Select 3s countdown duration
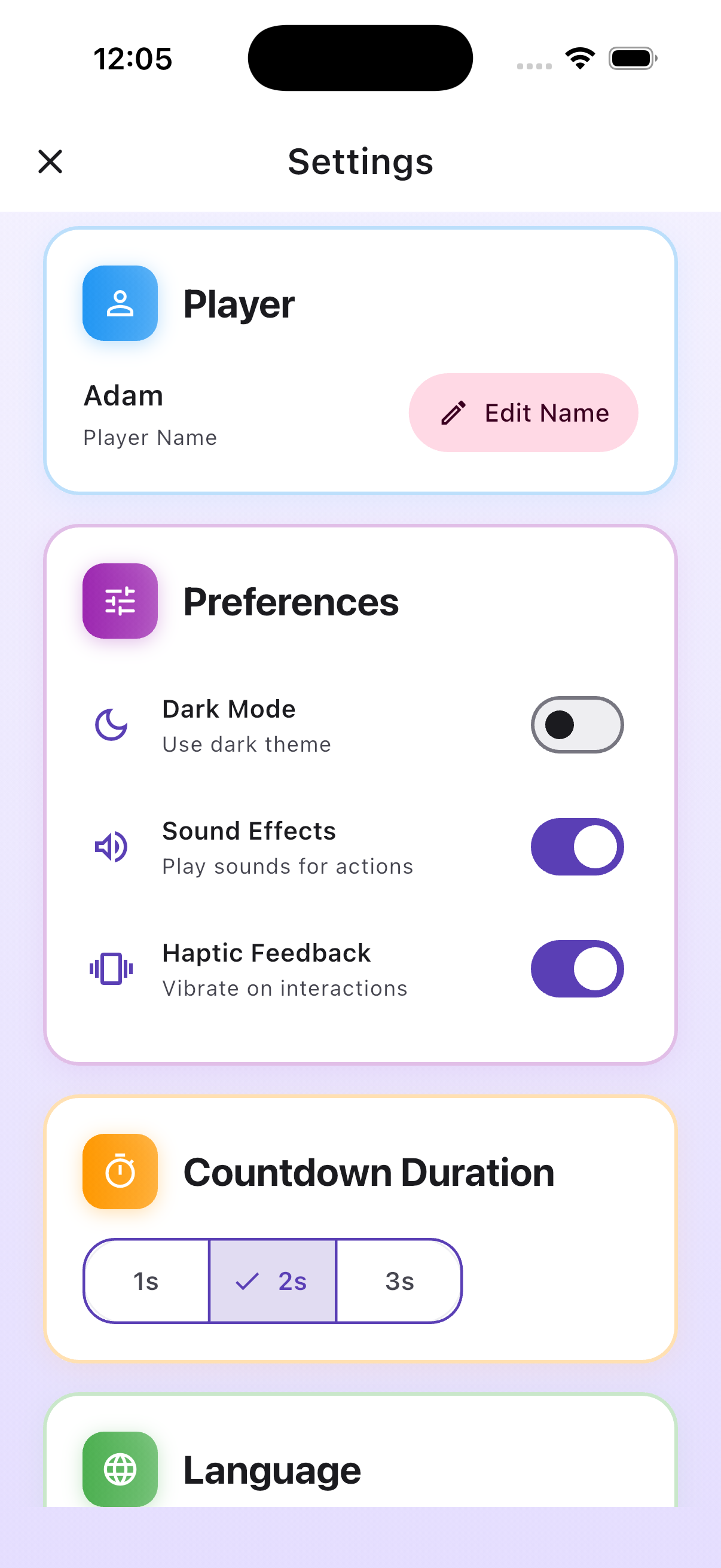This screenshot has width=721, height=1568. coord(399,1281)
